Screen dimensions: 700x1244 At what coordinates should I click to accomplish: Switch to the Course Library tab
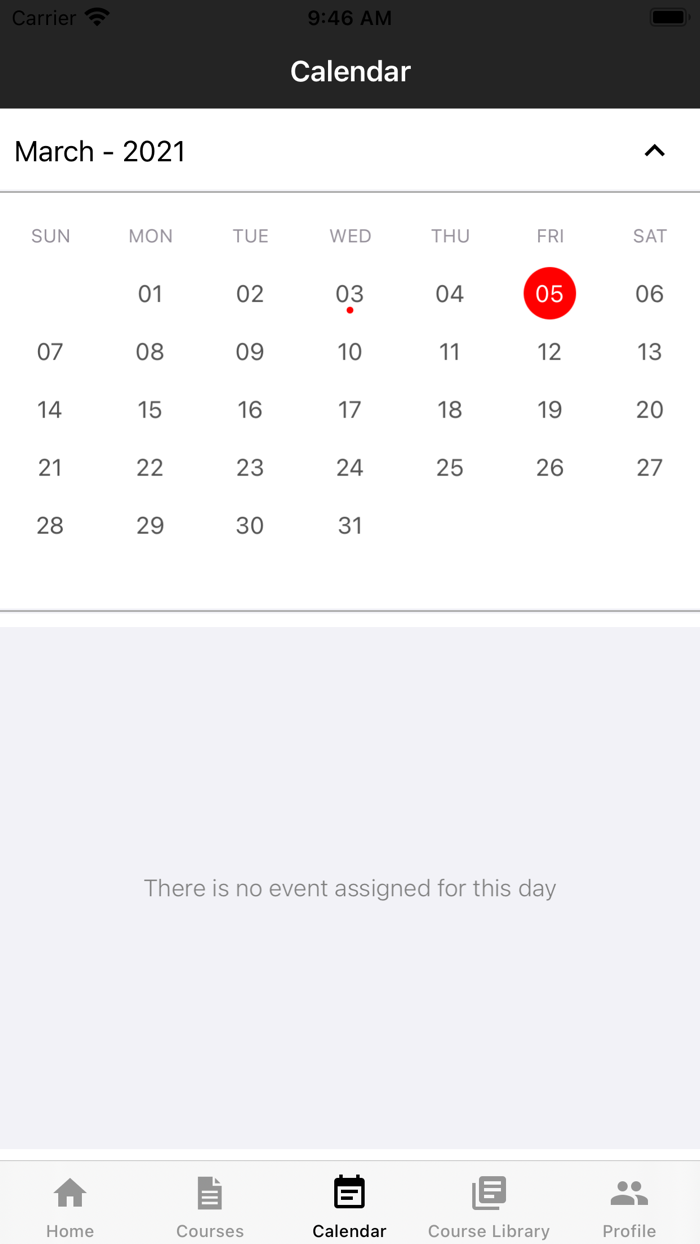click(x=489, y=1205)
